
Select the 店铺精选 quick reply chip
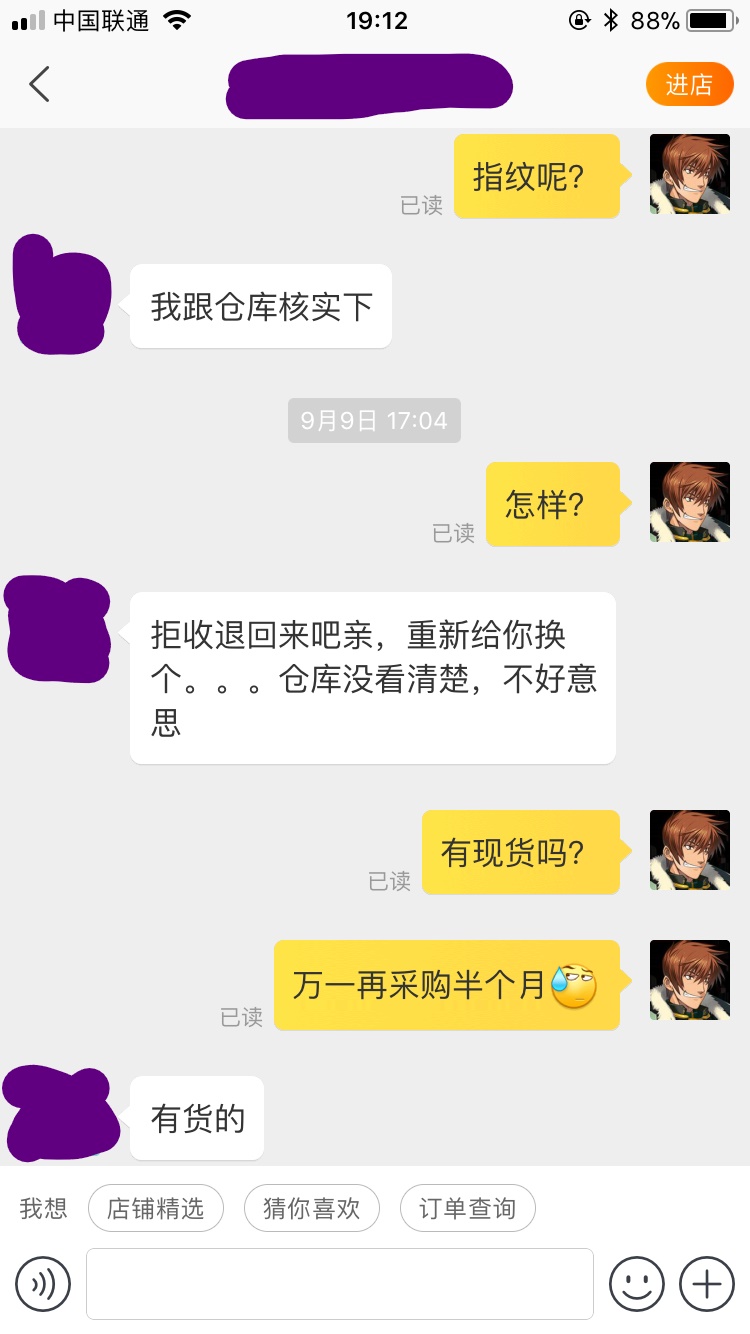(x=156, y=1208)
